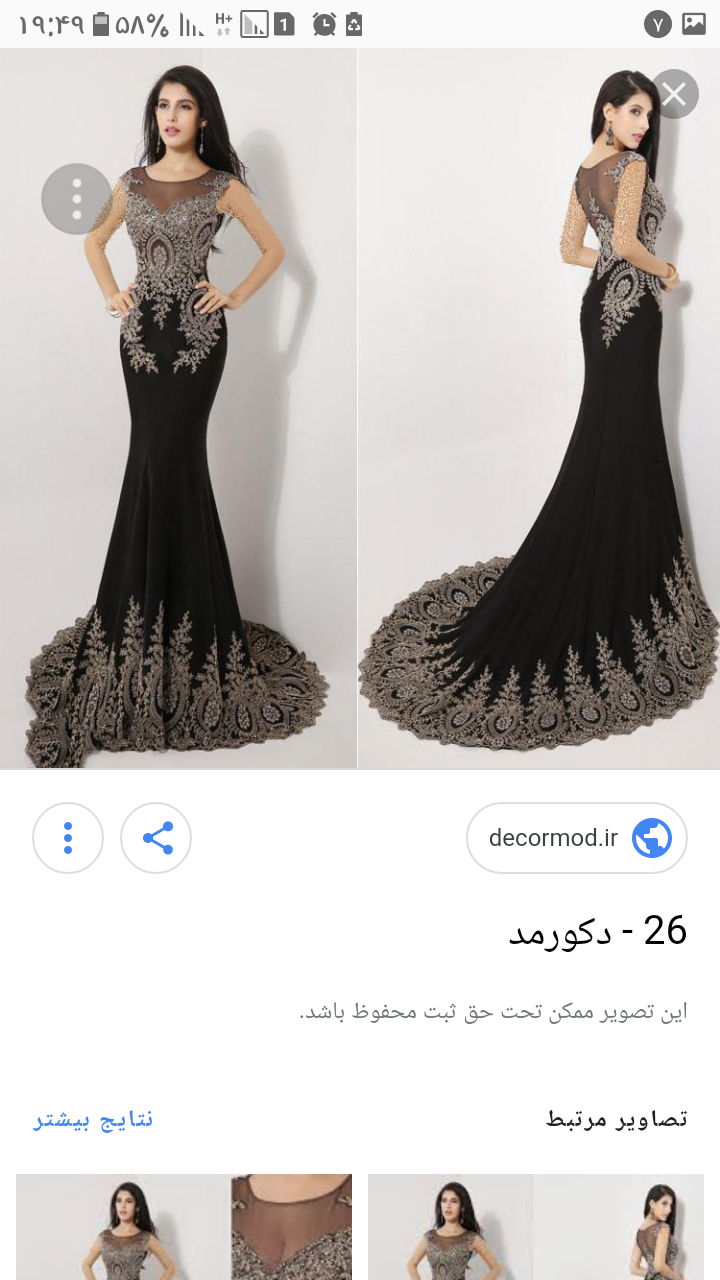Open the gray overflow menu on the image
The height and width of the screenshot is (1280, 720).
point(77,199)
